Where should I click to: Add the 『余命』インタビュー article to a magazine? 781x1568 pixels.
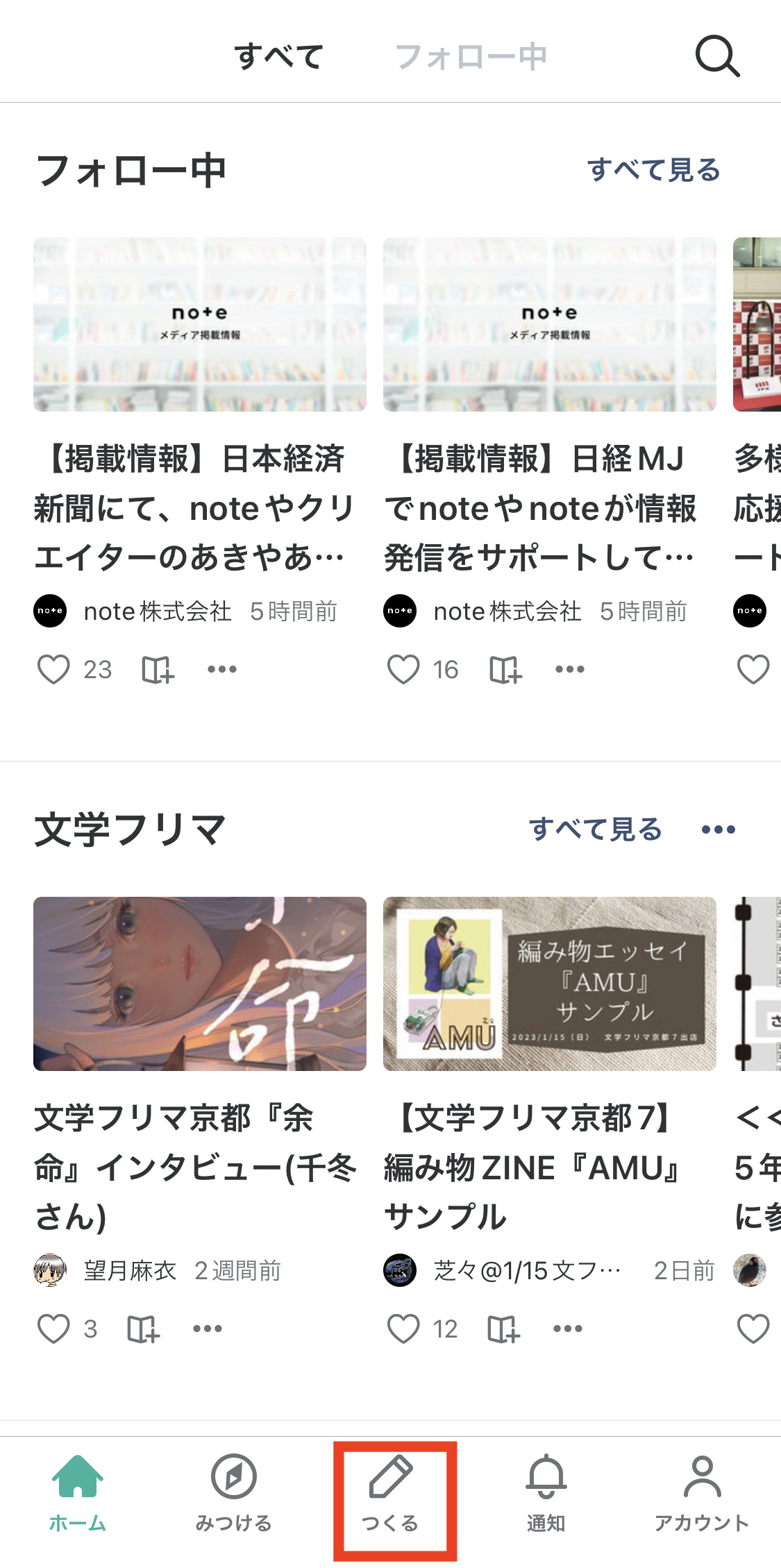coord(144,1329)
